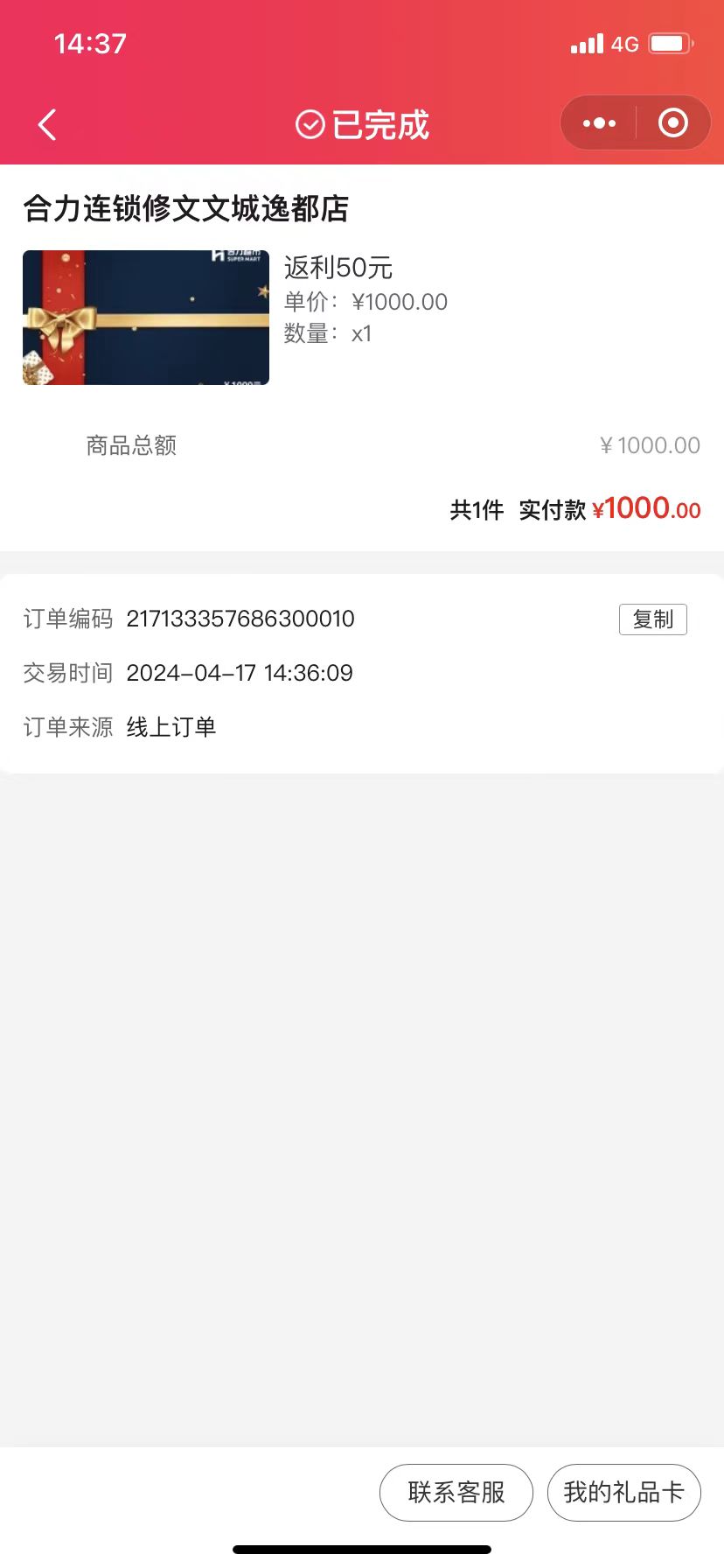Close the mini program with the circle icon
The image size is (724, 1568).
[x=672, y=123]
